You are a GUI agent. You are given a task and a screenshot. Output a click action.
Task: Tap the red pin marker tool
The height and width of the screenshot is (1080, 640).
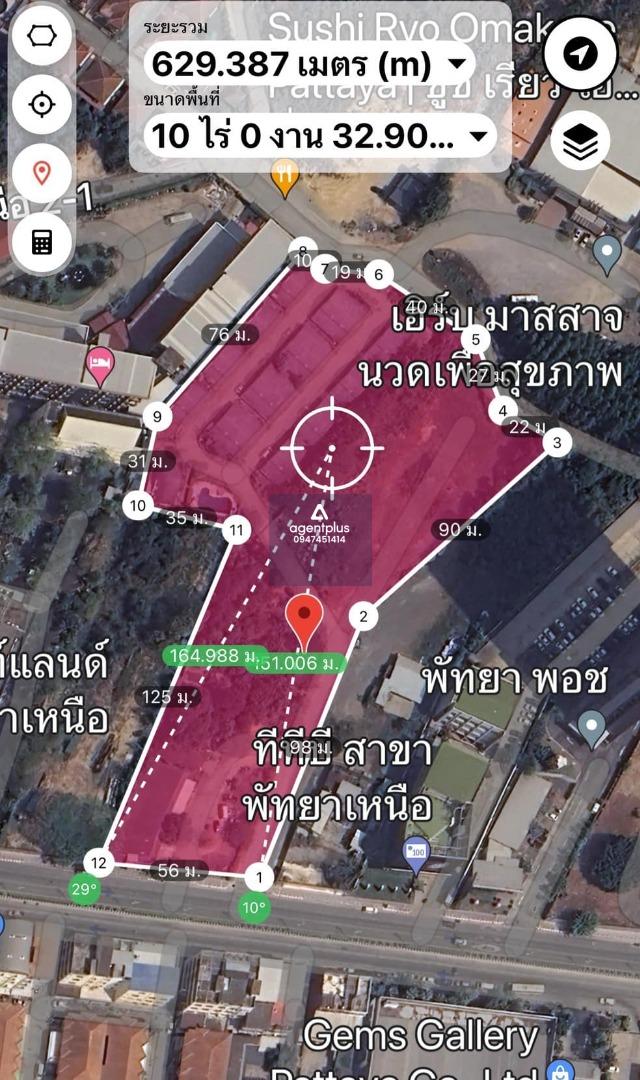[41, 172]
